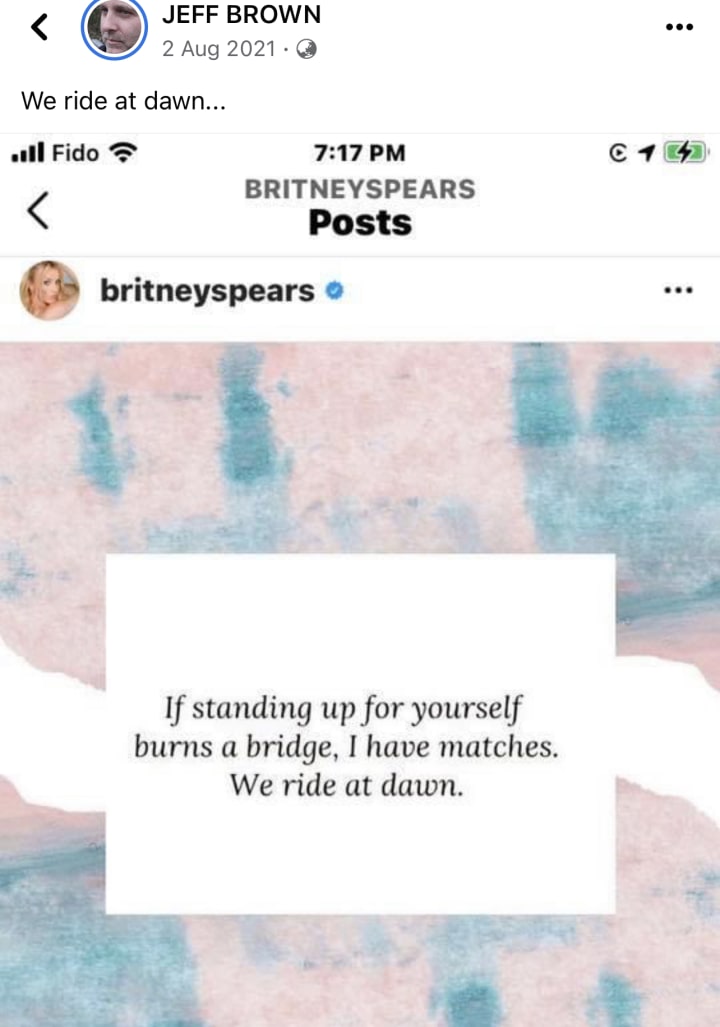Viewport: 720px width, 1027px height.
Task: Go back from Jeff Brown's post
Action: click(39, 28)
